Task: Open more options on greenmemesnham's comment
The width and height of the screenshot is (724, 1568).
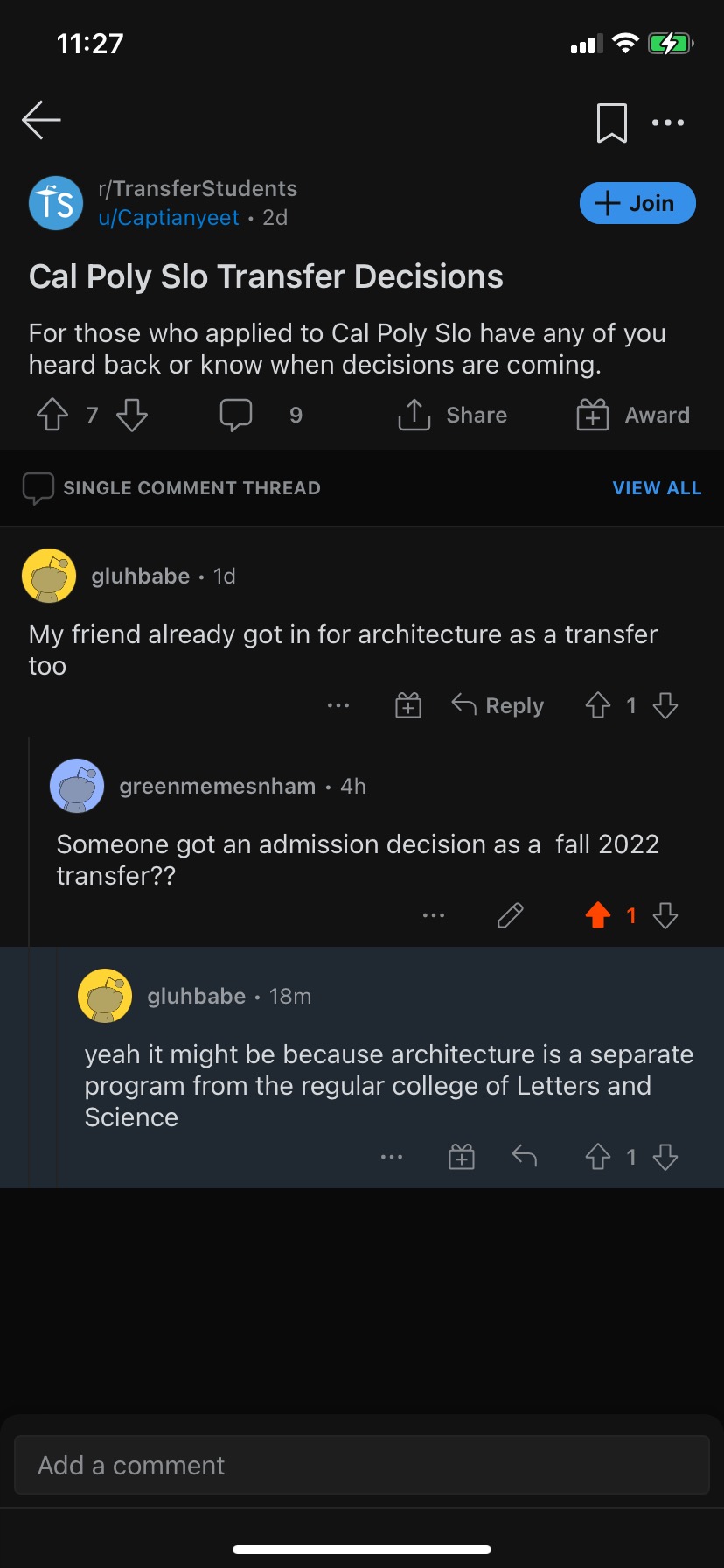Action: click(434, 915)
